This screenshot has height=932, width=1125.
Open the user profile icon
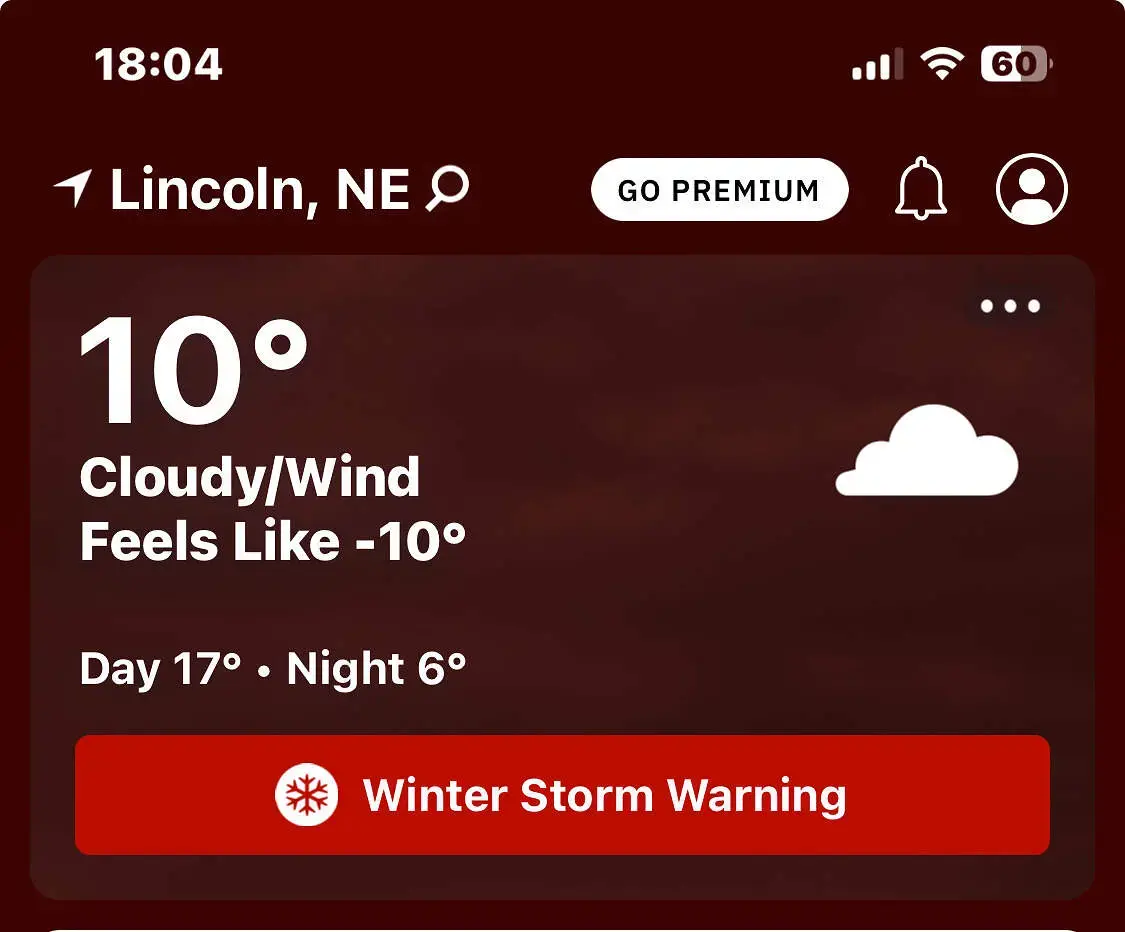(x=1031, y=189)
